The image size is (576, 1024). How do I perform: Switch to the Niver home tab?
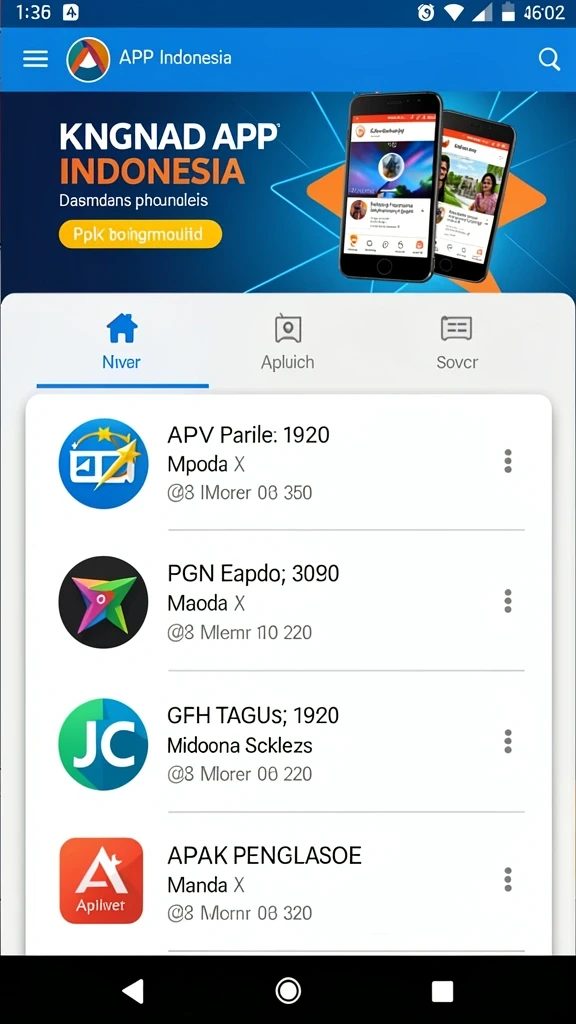pos(122,343)
